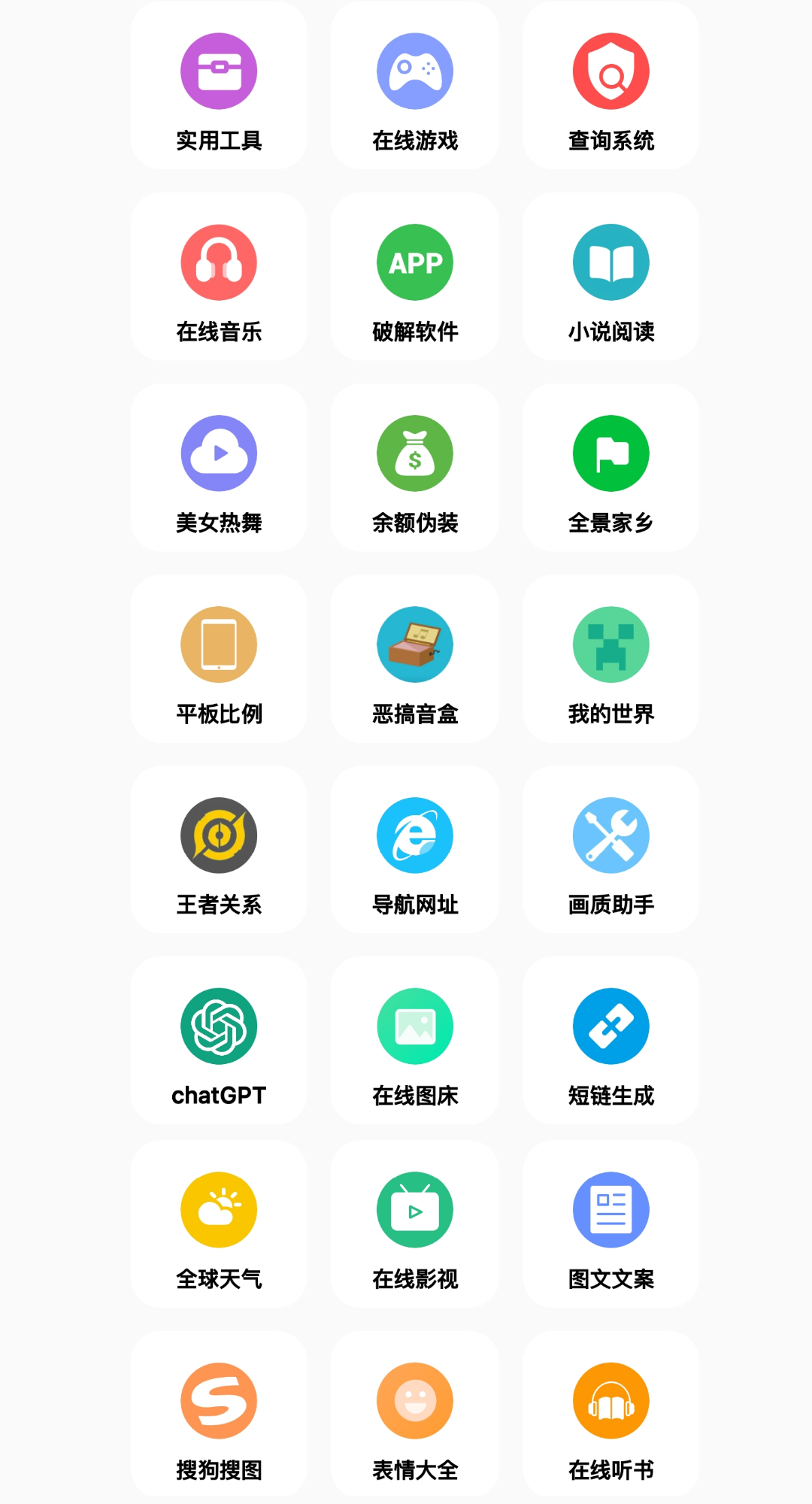This screenshot has width=812, height=1504.
Task: Open 王者关系 tile
Action: click(x=219, y=851)
